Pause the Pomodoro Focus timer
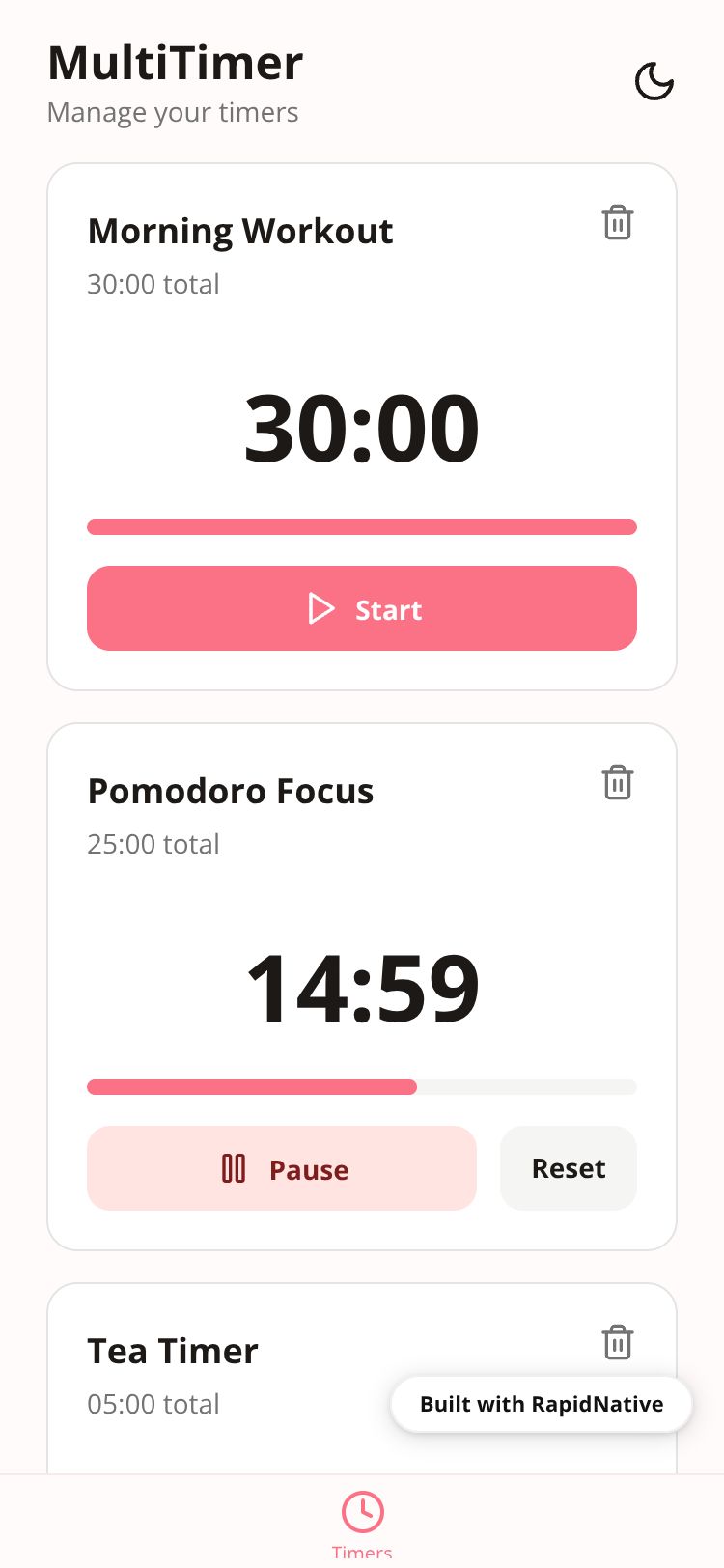 pyautogui.click(x=282, y=1168)
